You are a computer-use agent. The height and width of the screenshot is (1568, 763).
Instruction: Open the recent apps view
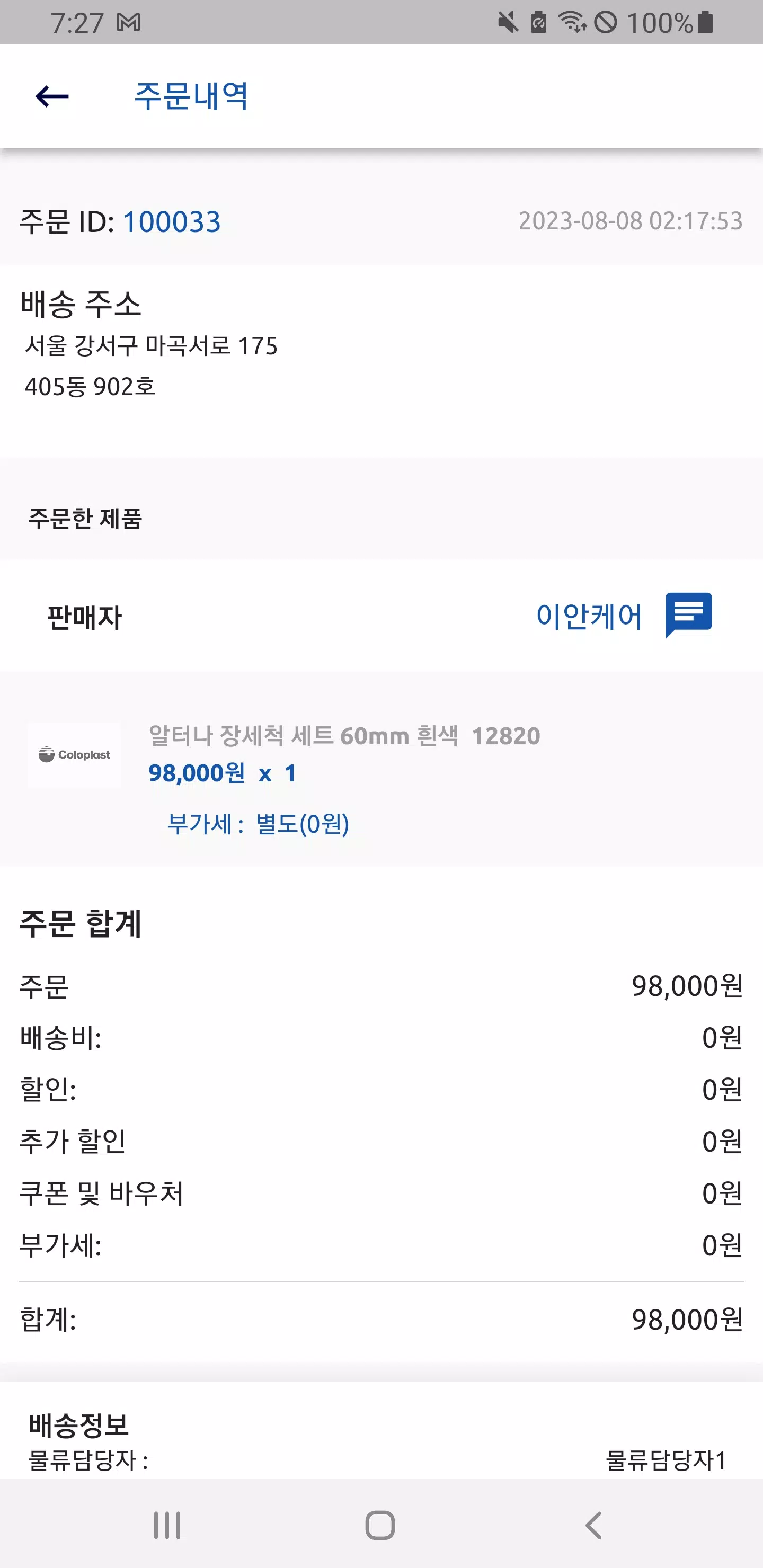click(x=167, y=1525)
